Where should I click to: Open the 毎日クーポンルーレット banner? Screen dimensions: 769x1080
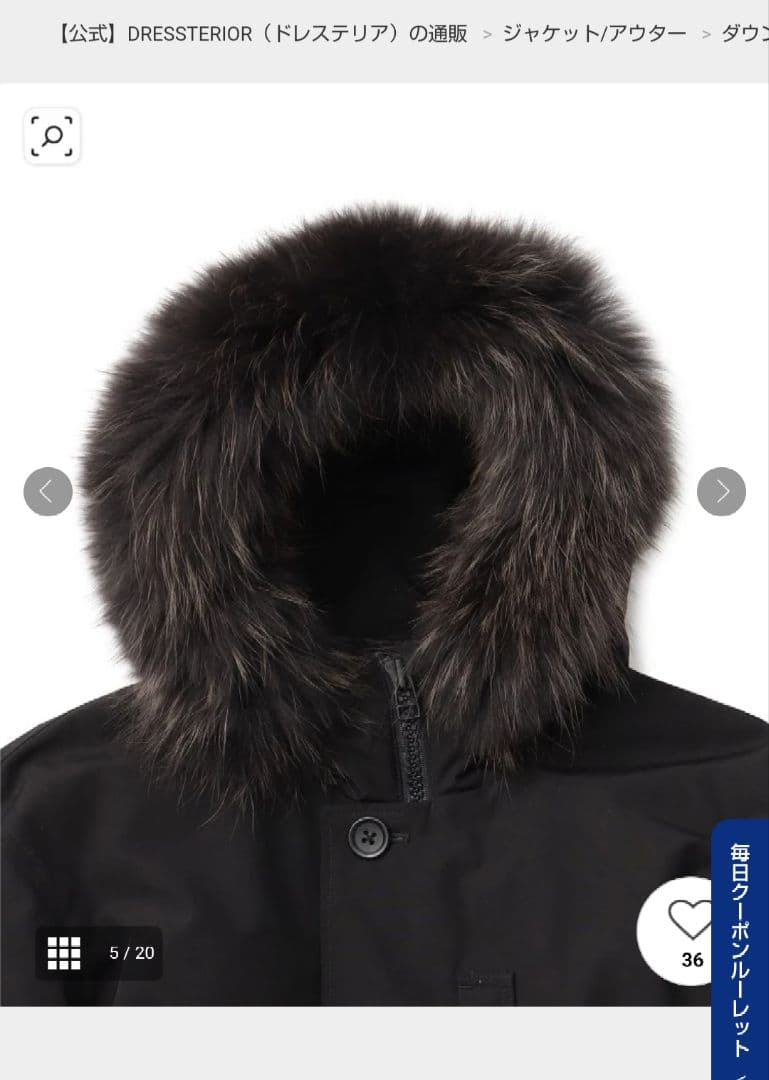741,950
